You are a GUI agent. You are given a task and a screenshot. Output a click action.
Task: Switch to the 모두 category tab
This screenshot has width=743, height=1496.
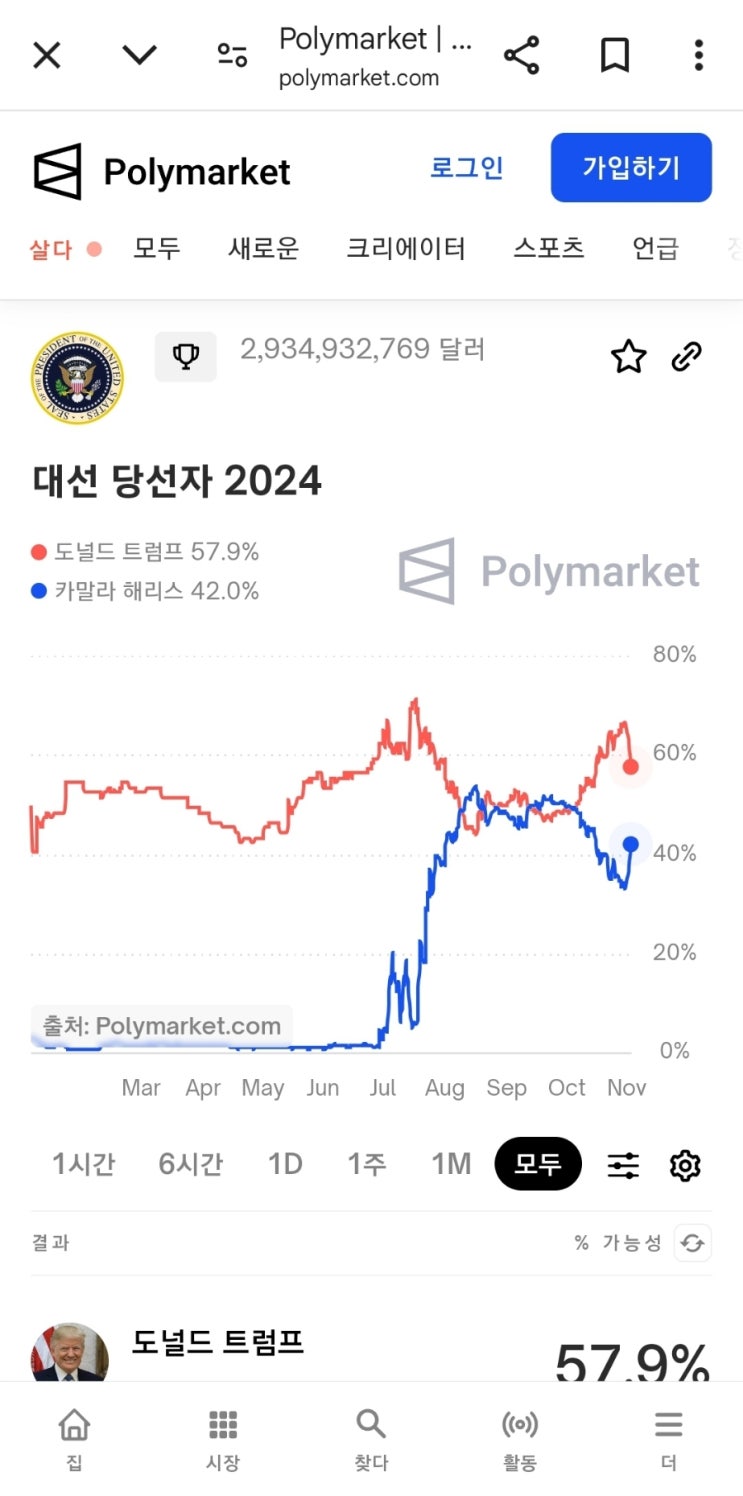point(157,248)
